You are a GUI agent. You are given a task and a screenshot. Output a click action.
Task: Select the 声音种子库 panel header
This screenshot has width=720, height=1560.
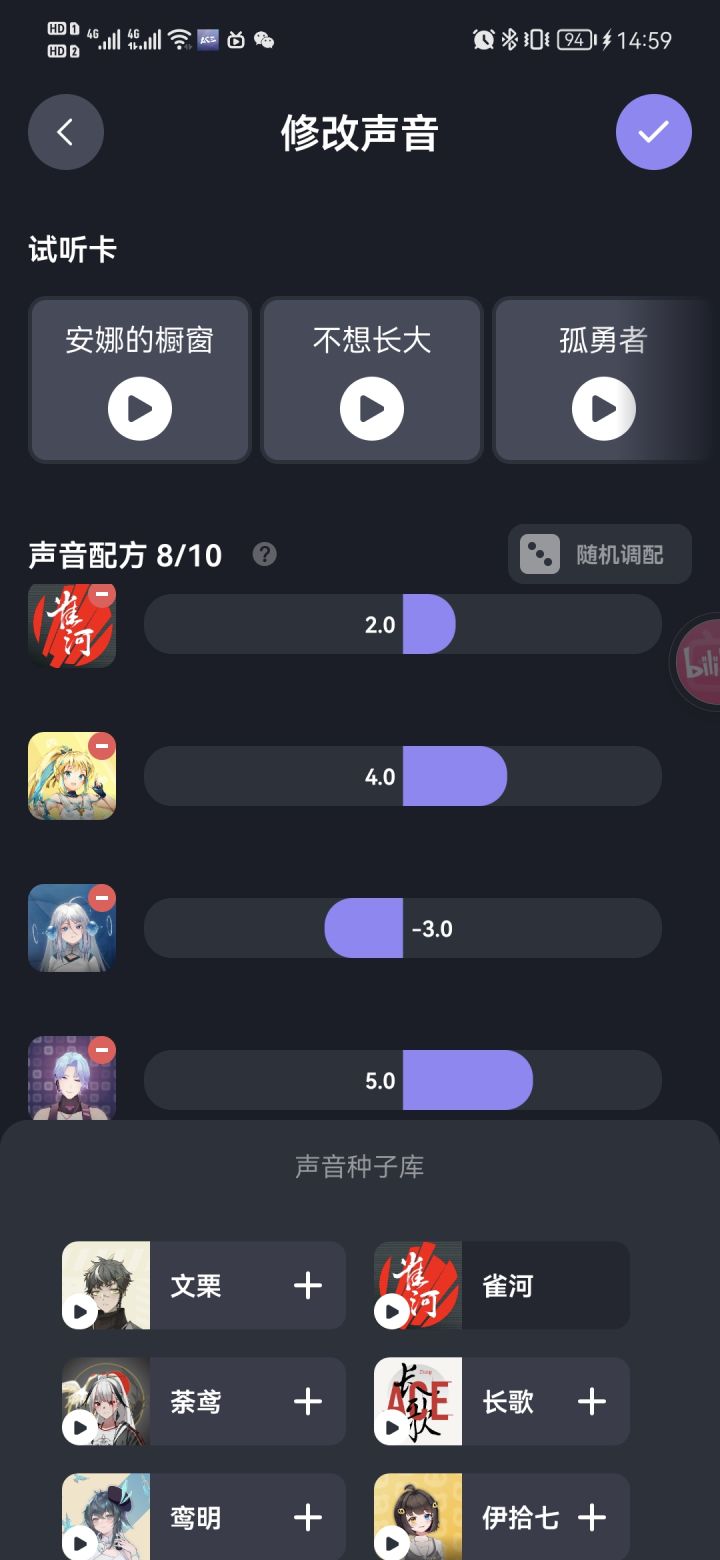359,1165
